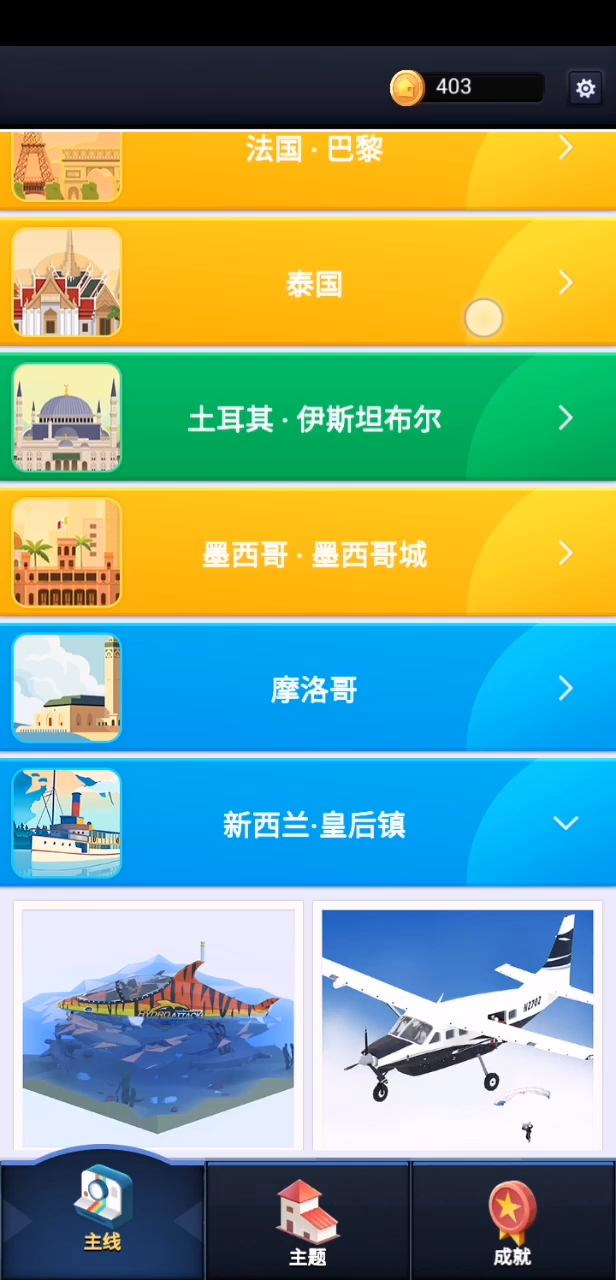Open the tiger-striped submarine puzzle
Image resolution: width=616 pixels, height=1280 pixels.
click(x=159, y=1027)
